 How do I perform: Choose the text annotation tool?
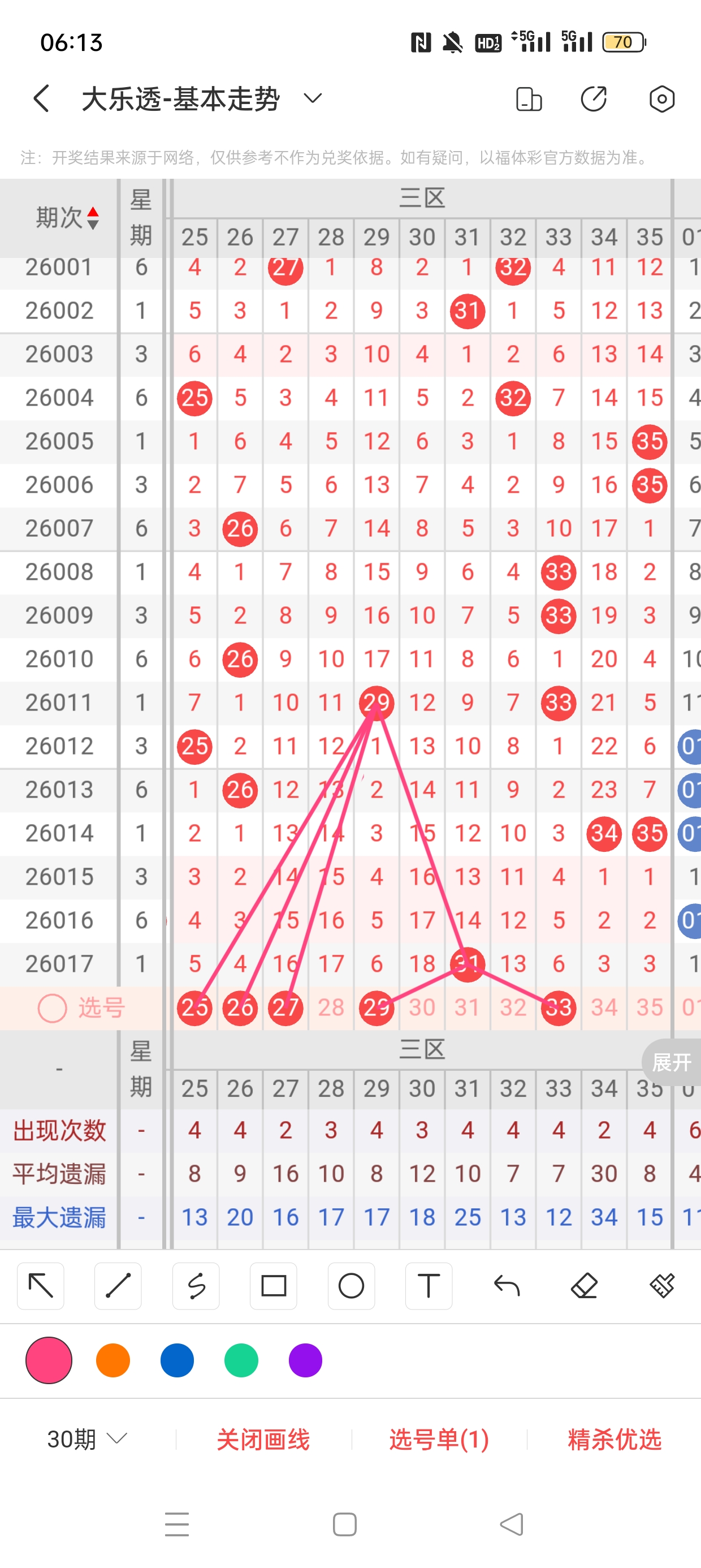point(429,1286)
